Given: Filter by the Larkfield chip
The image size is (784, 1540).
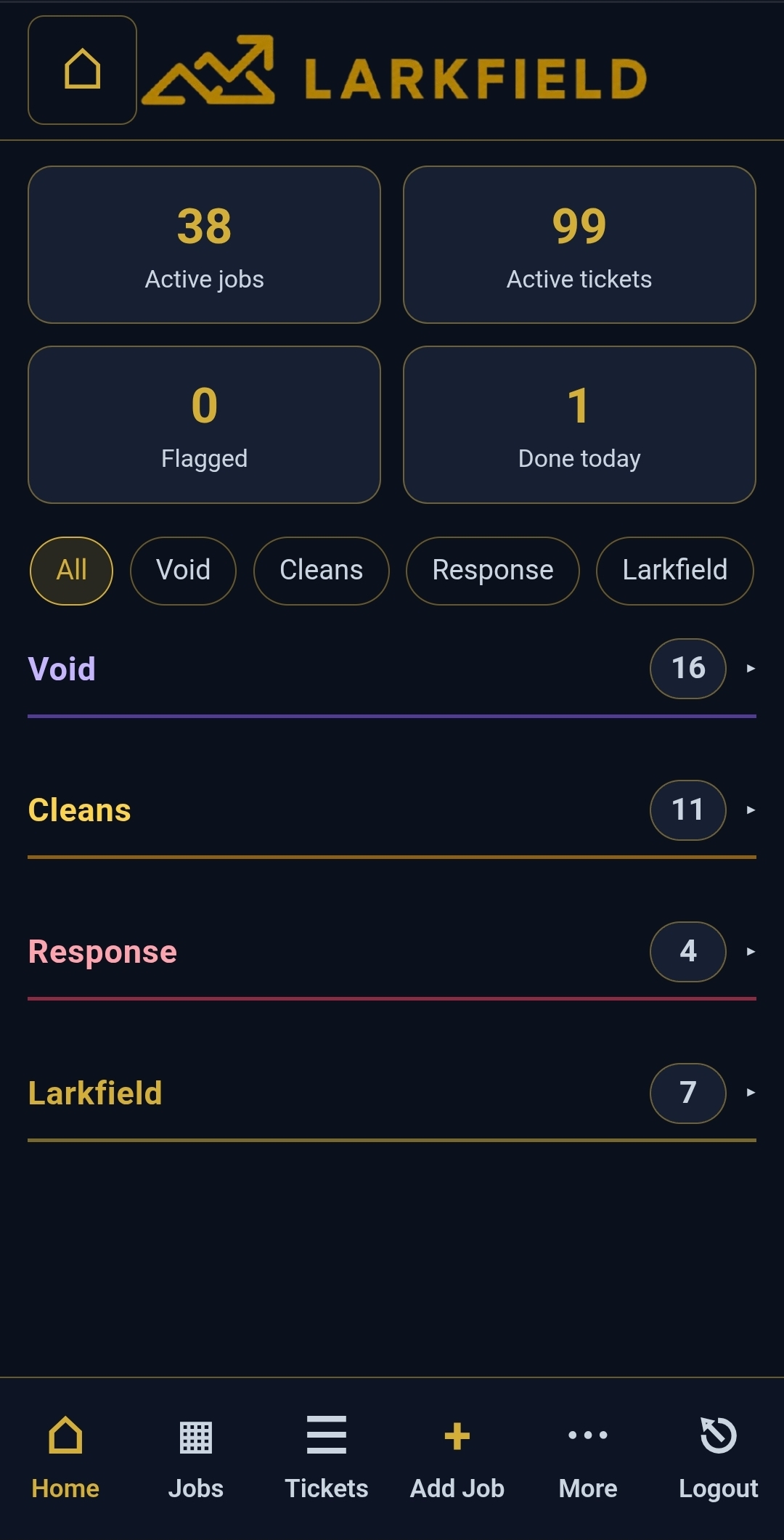Looking at the screenshot, I should (x=674, y=571).
